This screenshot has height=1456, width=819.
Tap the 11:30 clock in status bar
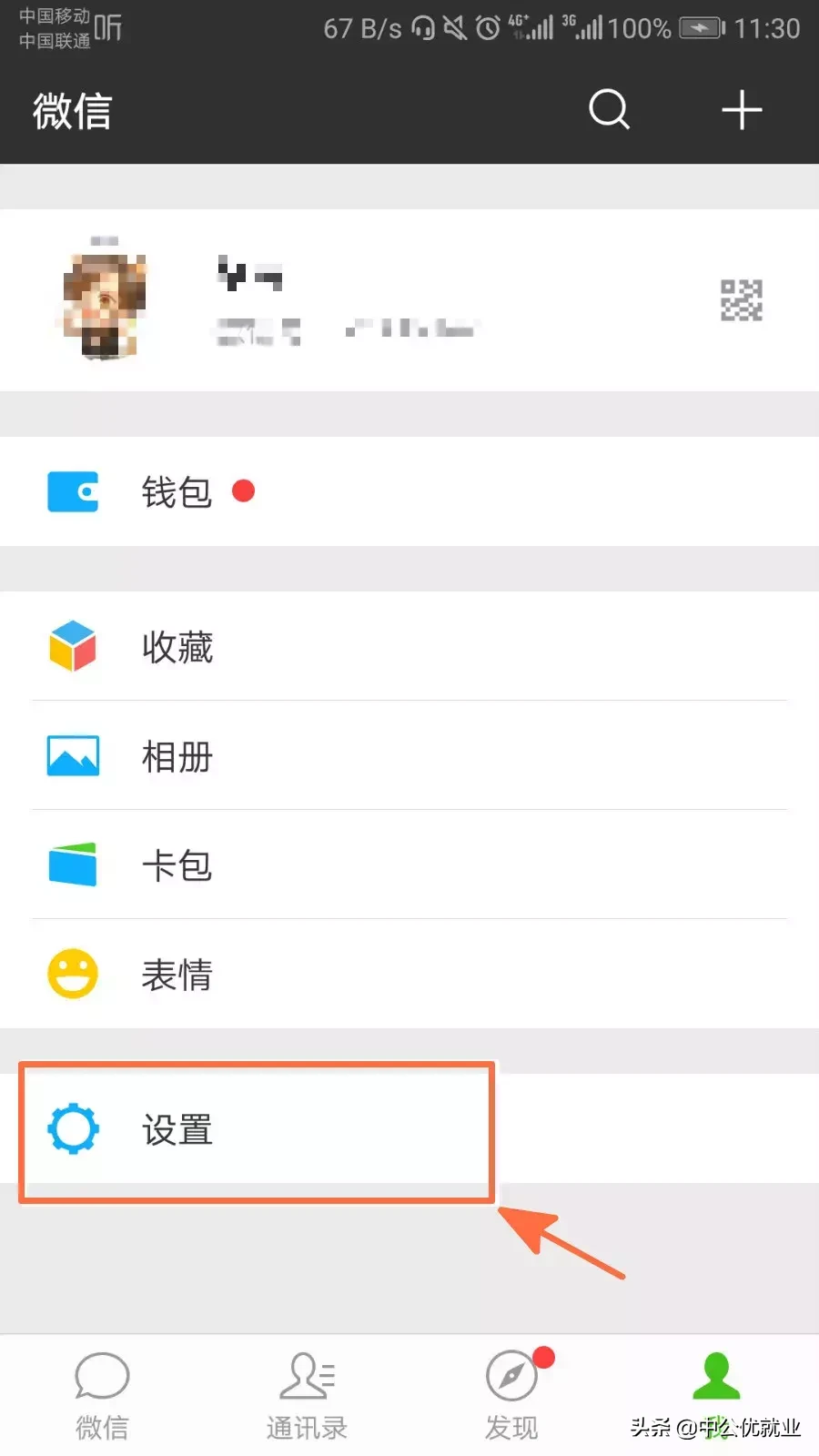coord(767,28)
